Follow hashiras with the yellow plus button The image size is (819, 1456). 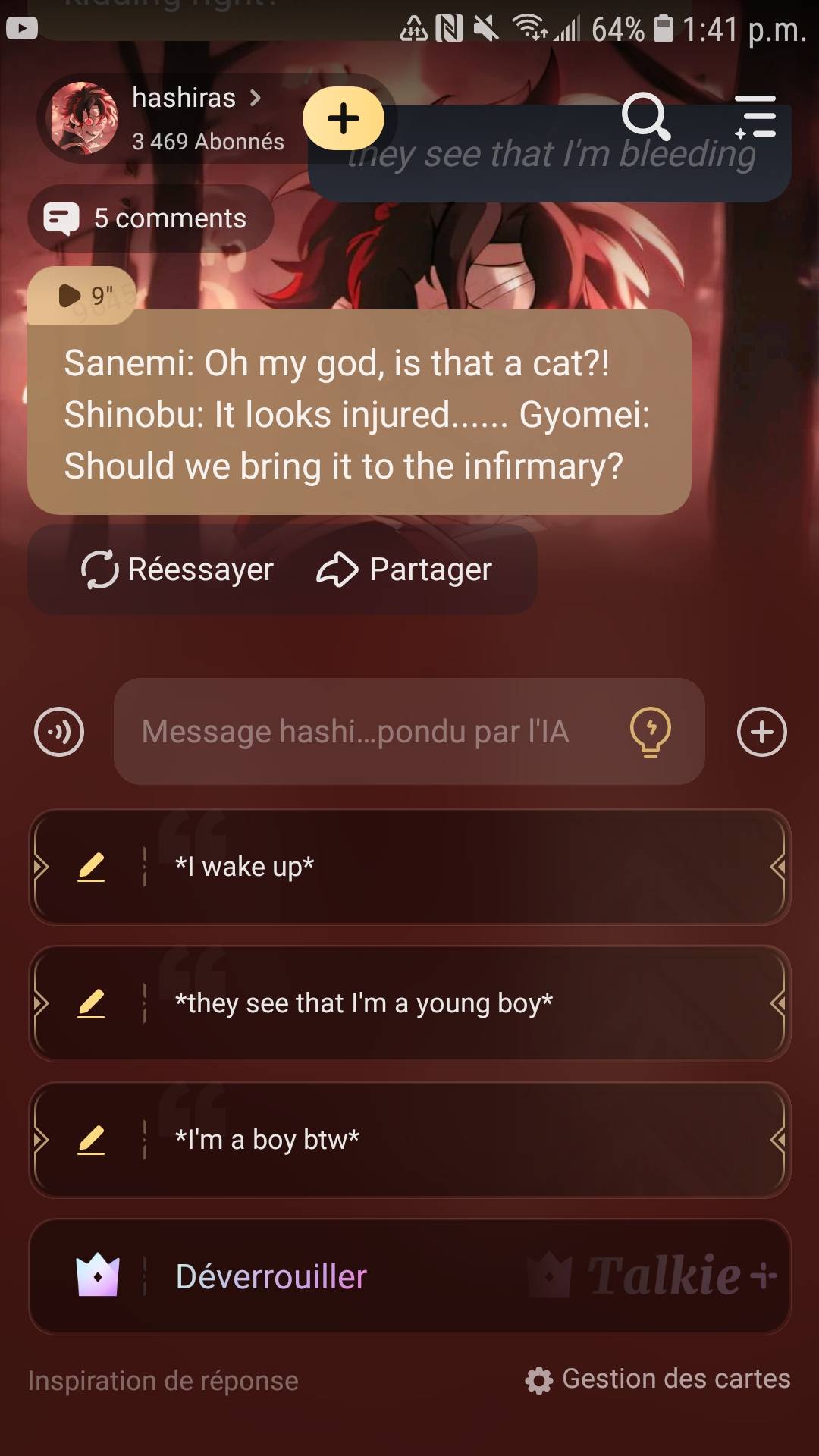344,118
